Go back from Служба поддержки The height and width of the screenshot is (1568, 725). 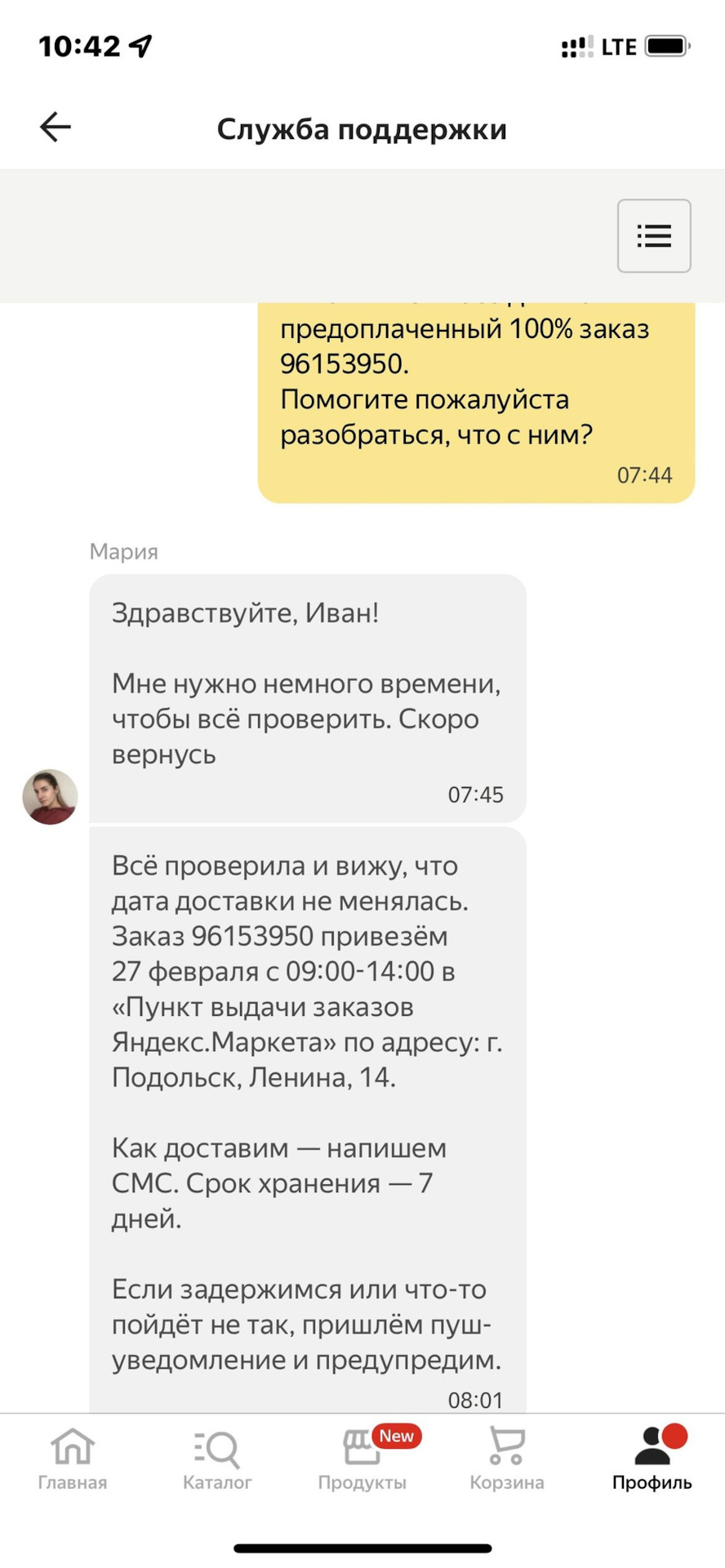[56, 127]
